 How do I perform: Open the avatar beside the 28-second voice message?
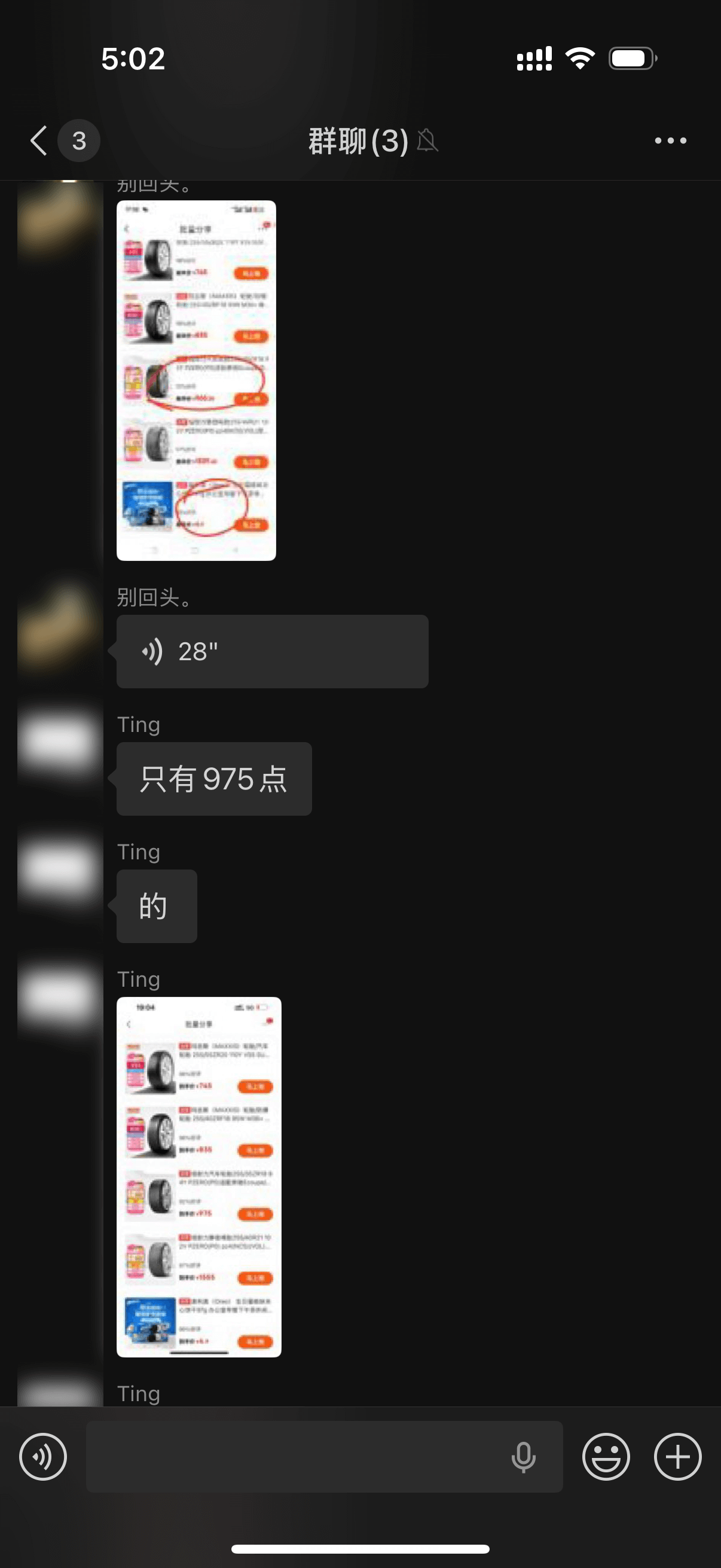tap(59, 624)
